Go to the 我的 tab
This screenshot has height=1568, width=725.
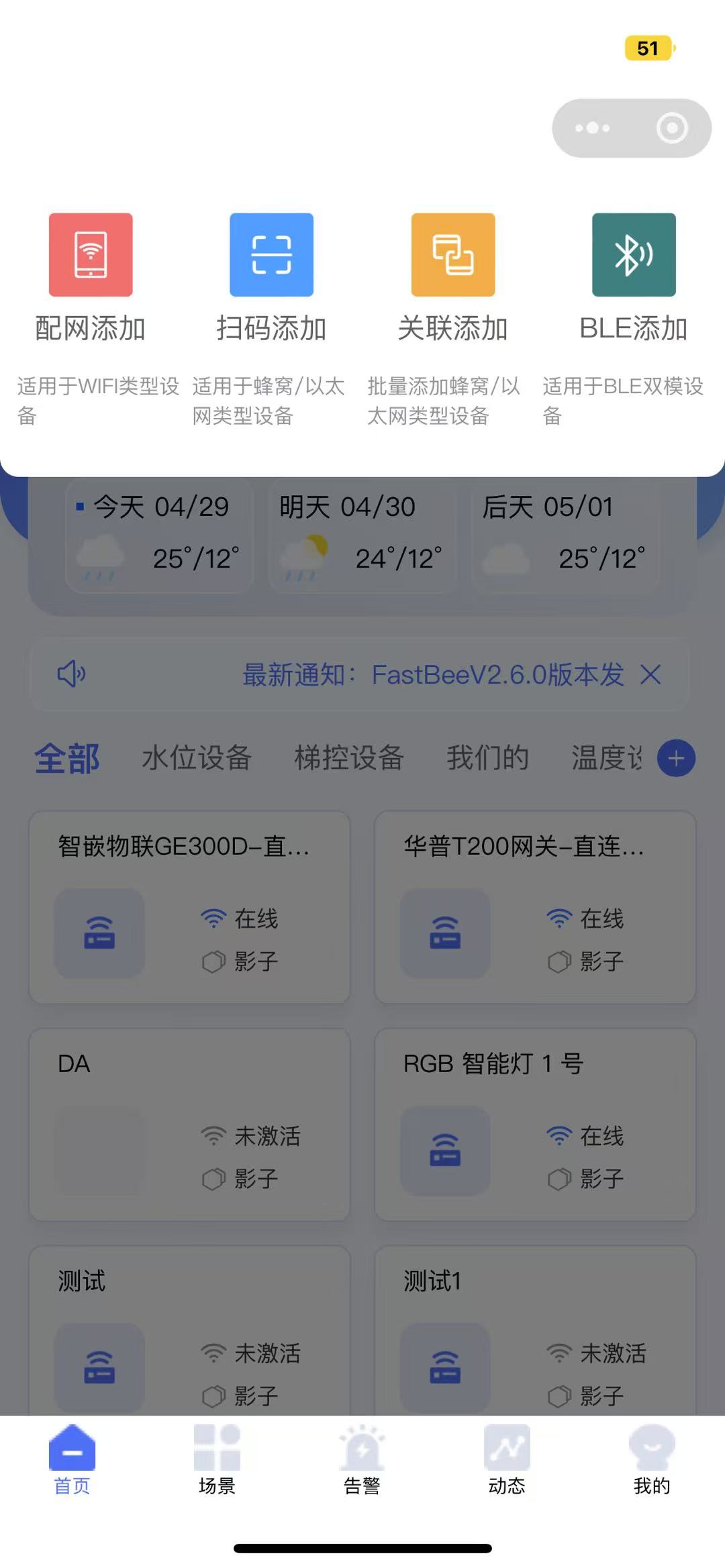652,1461
